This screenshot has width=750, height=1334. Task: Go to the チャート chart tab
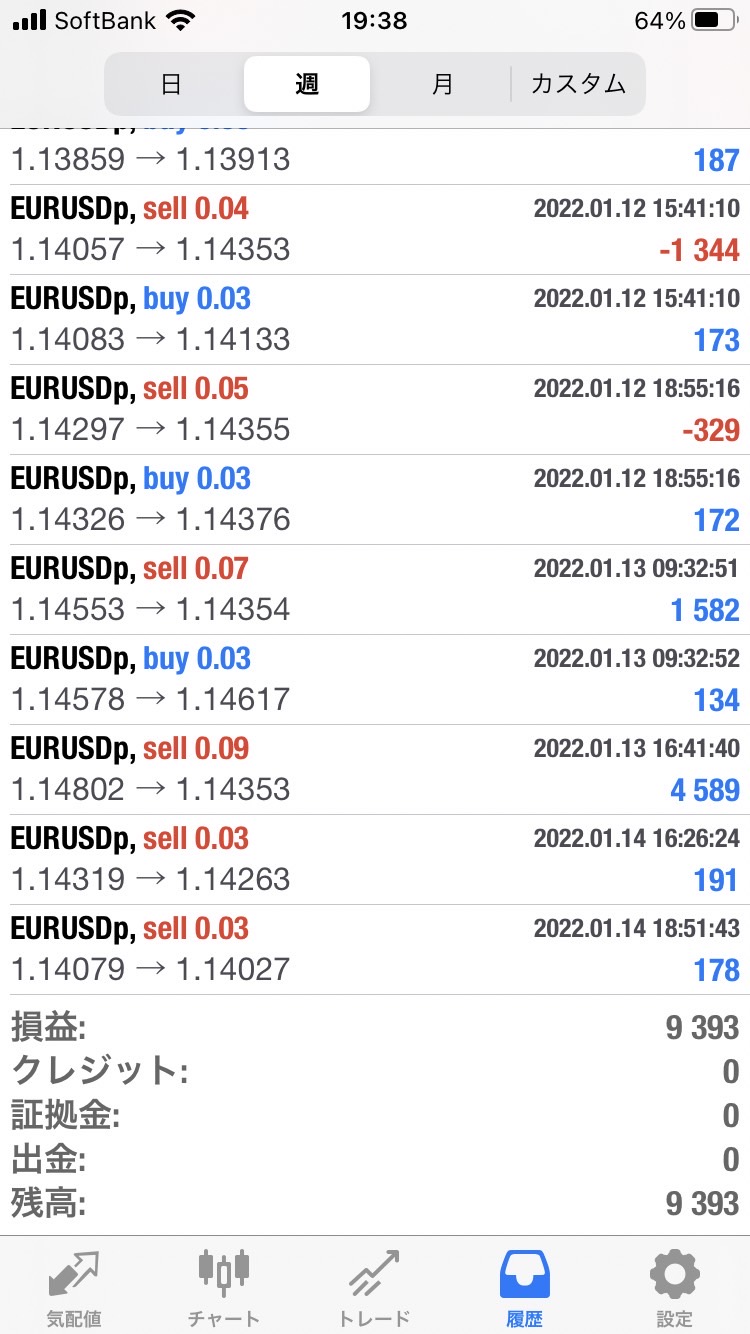pyautogui.click(x=224, y=1287)
